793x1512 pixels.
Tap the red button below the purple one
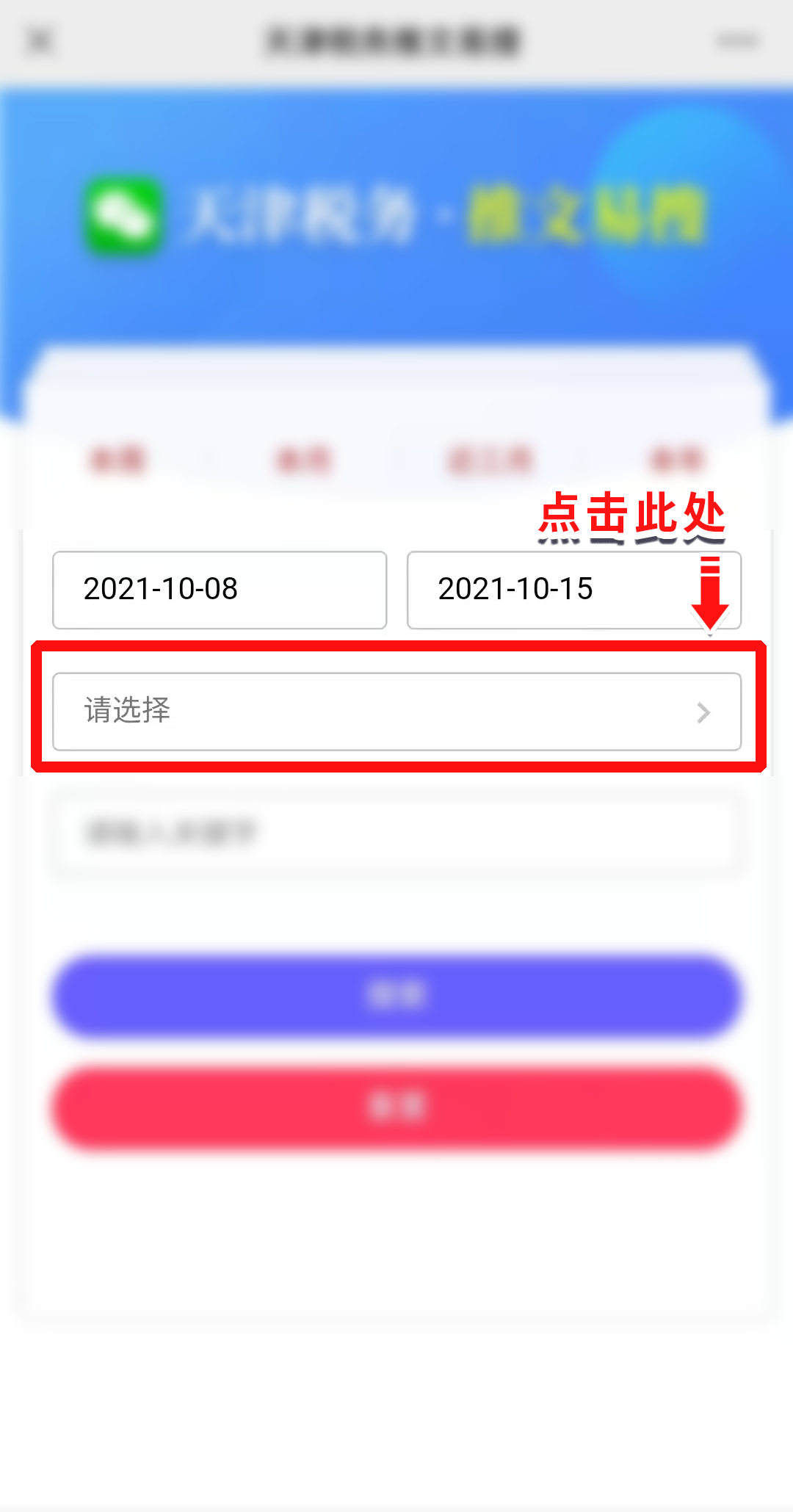[x=397, y=1107]
